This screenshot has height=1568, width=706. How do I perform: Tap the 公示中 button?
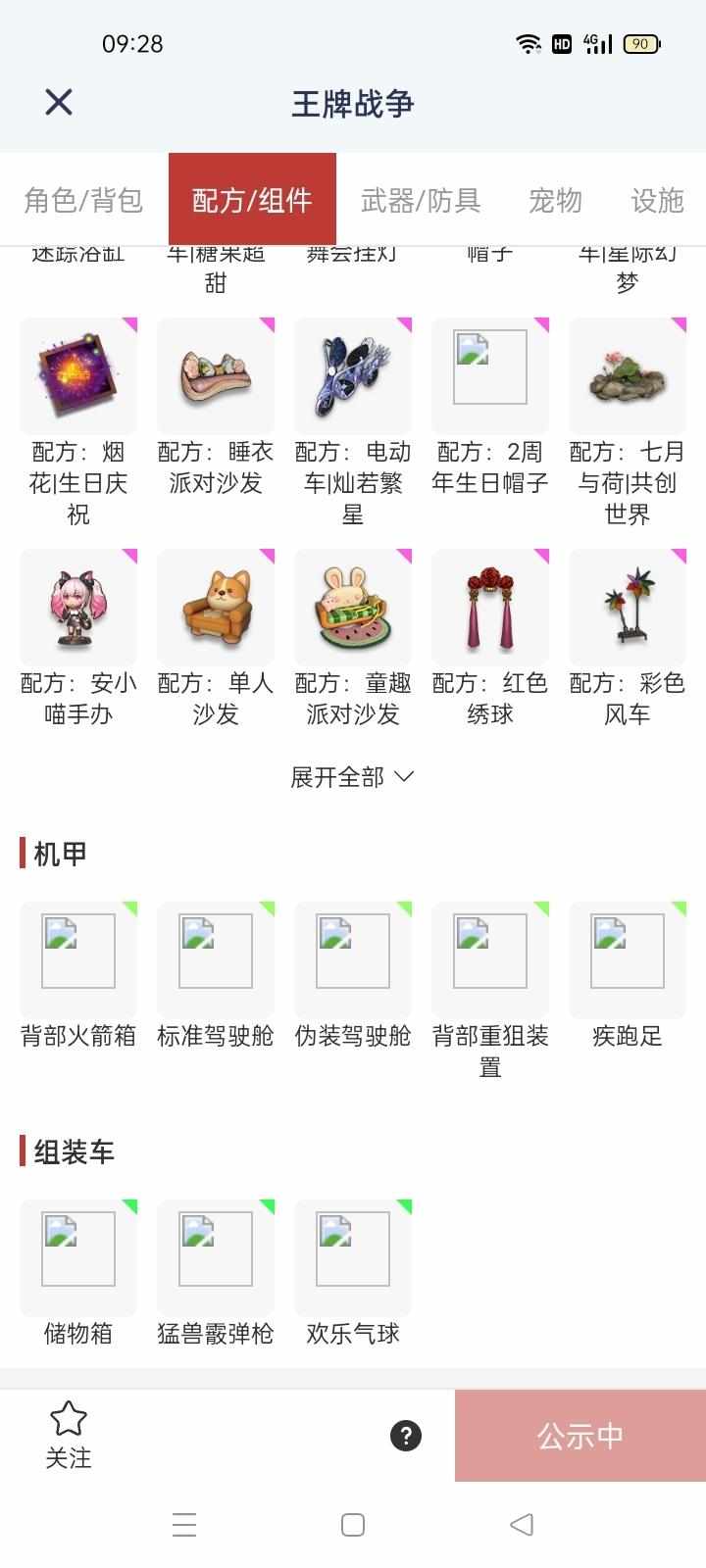(x=580, y=1436)
